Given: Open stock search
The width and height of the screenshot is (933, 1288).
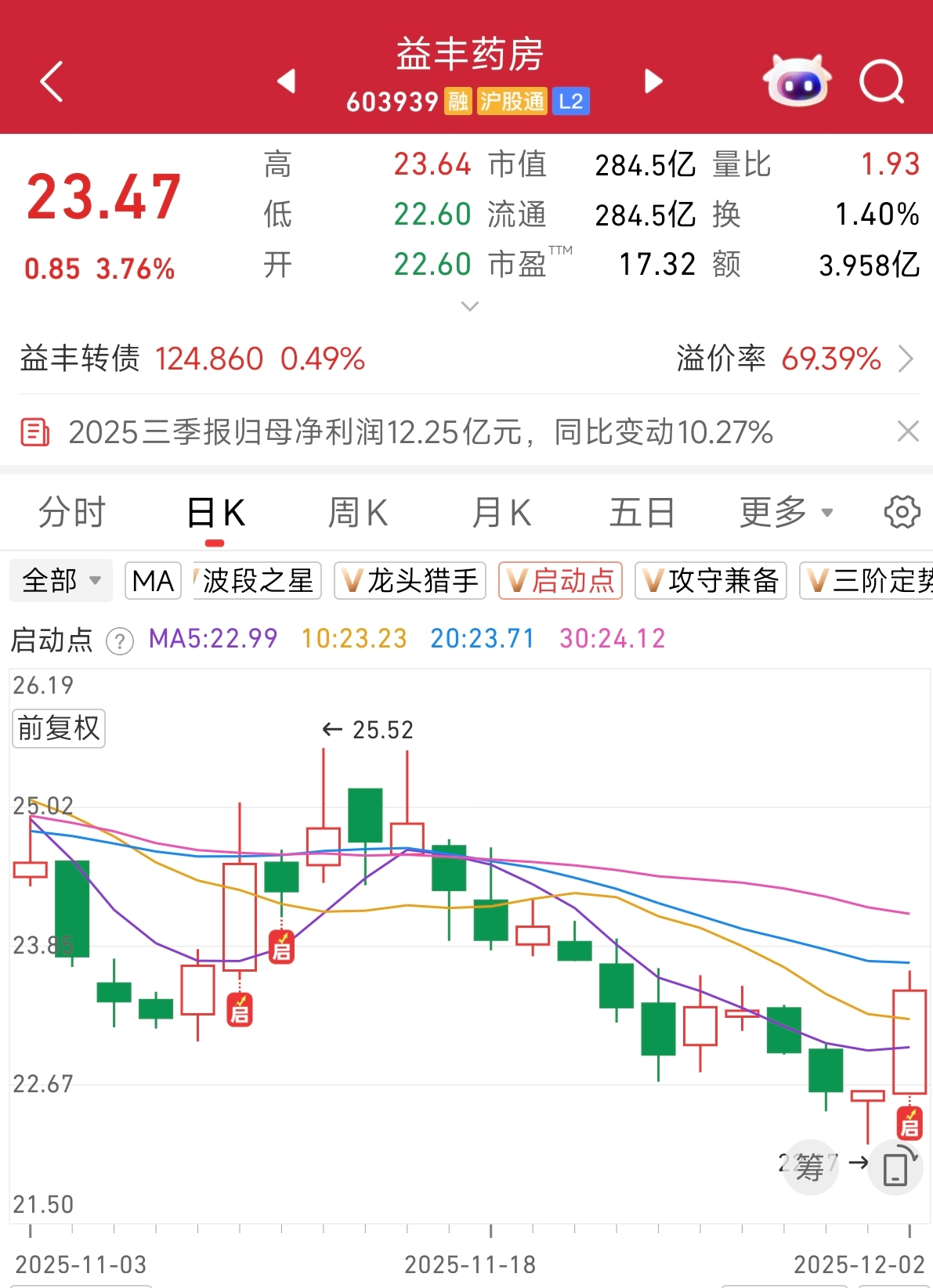Looking at the screenshot, I should 881,81.
